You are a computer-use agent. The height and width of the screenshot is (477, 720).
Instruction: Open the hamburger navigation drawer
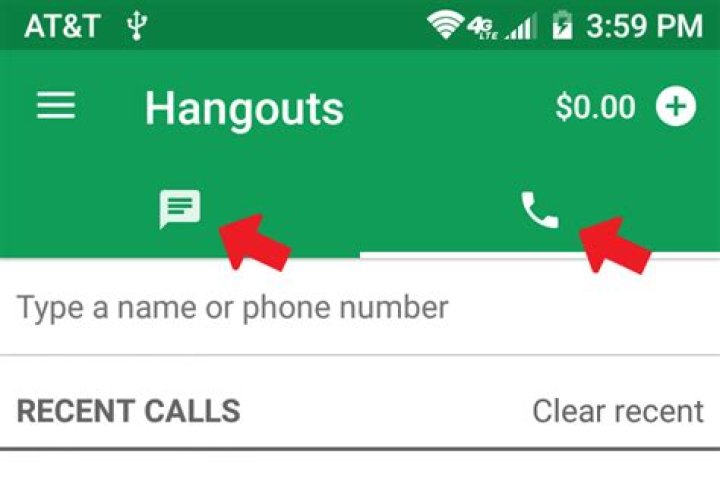coord(56,107)
